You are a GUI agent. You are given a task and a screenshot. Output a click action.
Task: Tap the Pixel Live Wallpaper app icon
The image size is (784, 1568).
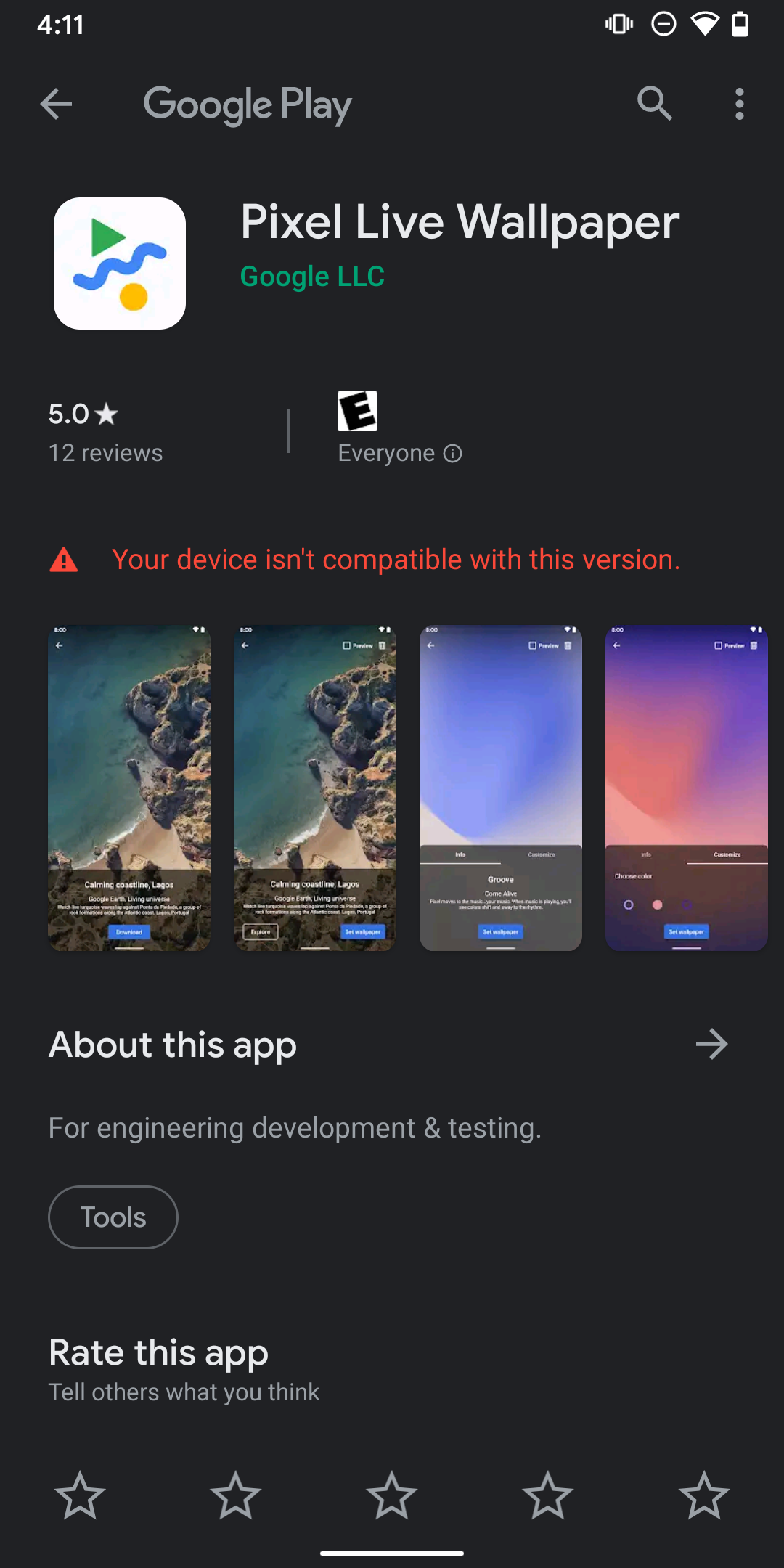(119, 262)
